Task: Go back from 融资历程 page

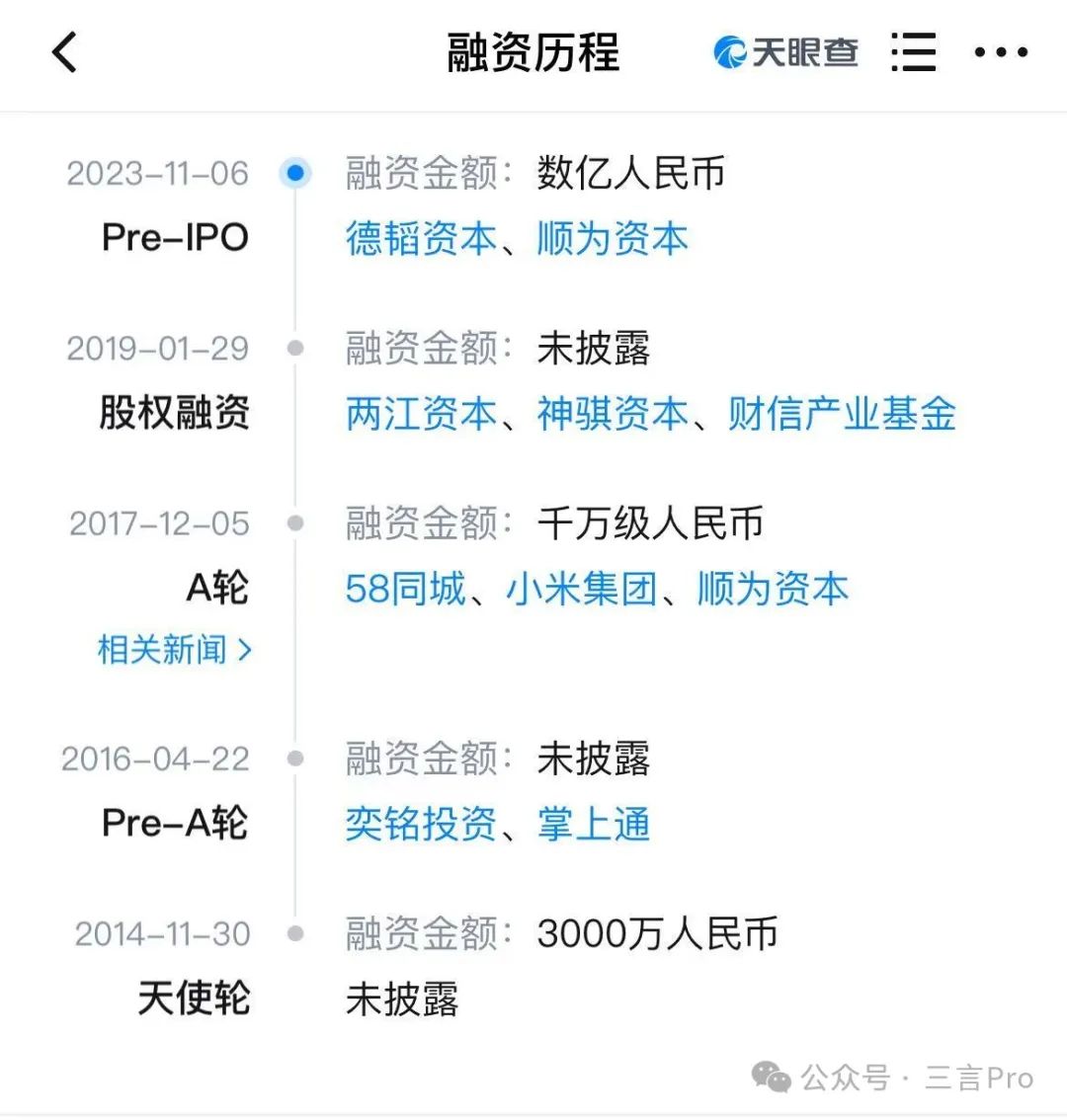Action: pos(65,52)
